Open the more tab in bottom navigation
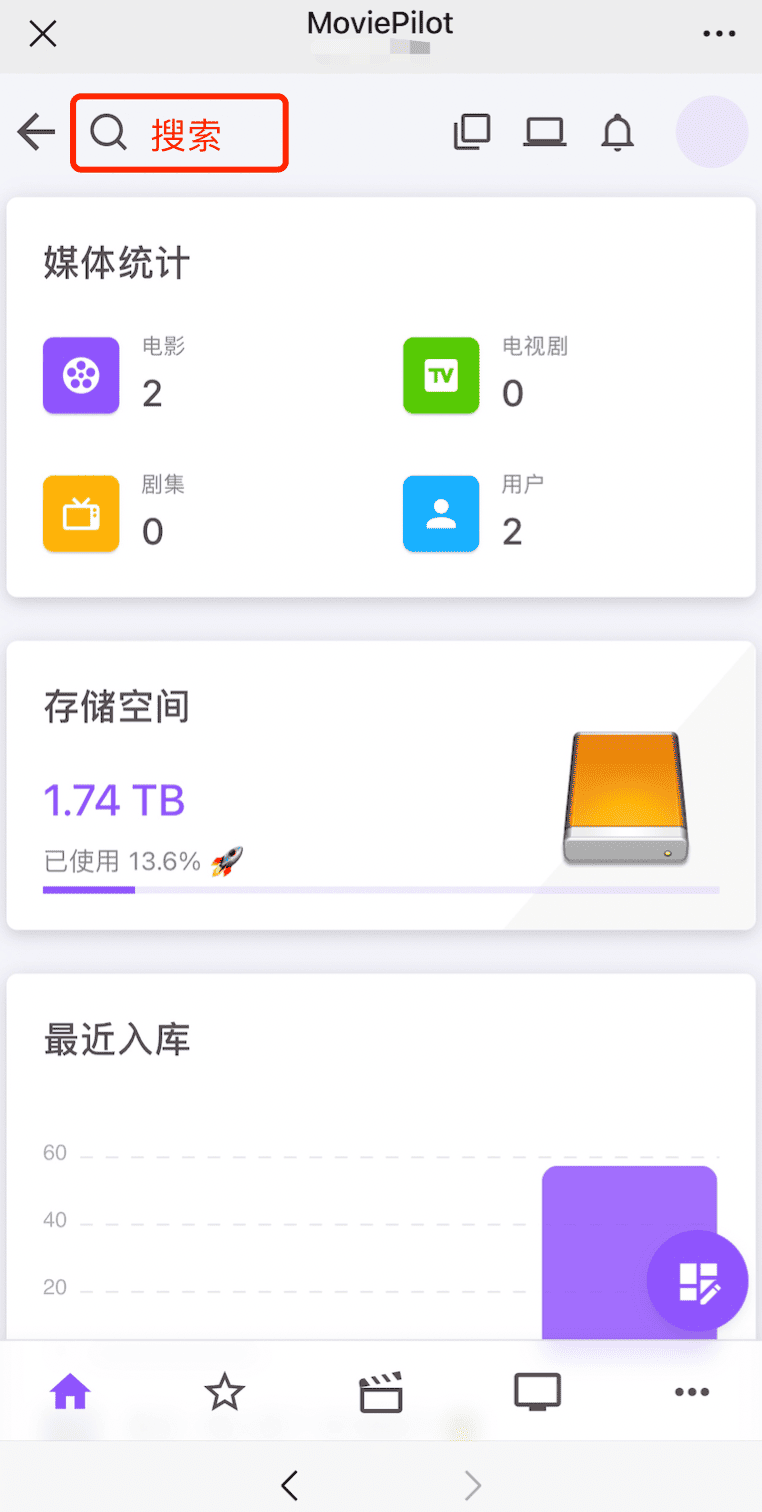This screenshot has height=1512, width=762. point(692,1391)
